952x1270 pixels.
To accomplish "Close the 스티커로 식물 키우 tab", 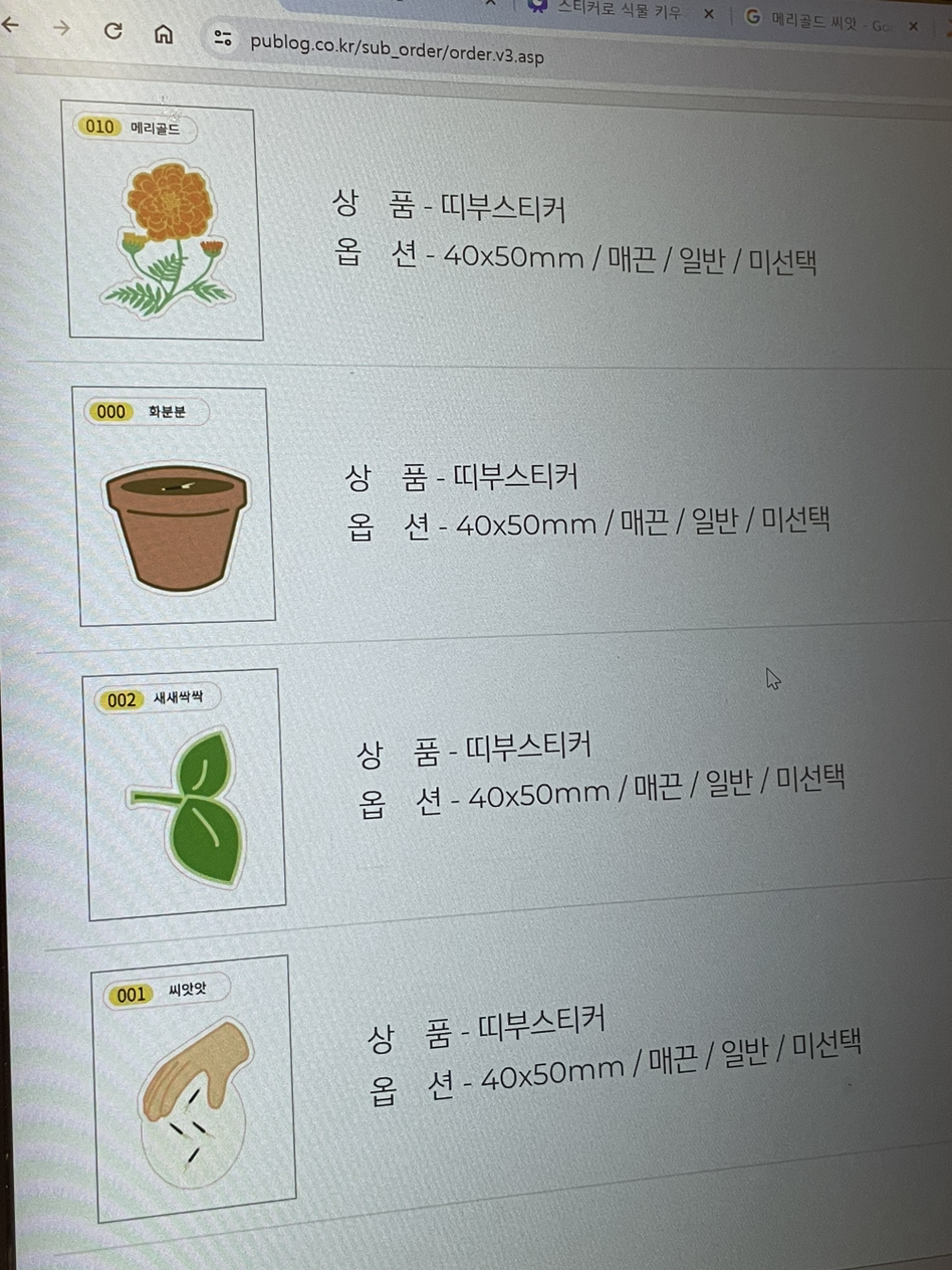I will (708, 14).
